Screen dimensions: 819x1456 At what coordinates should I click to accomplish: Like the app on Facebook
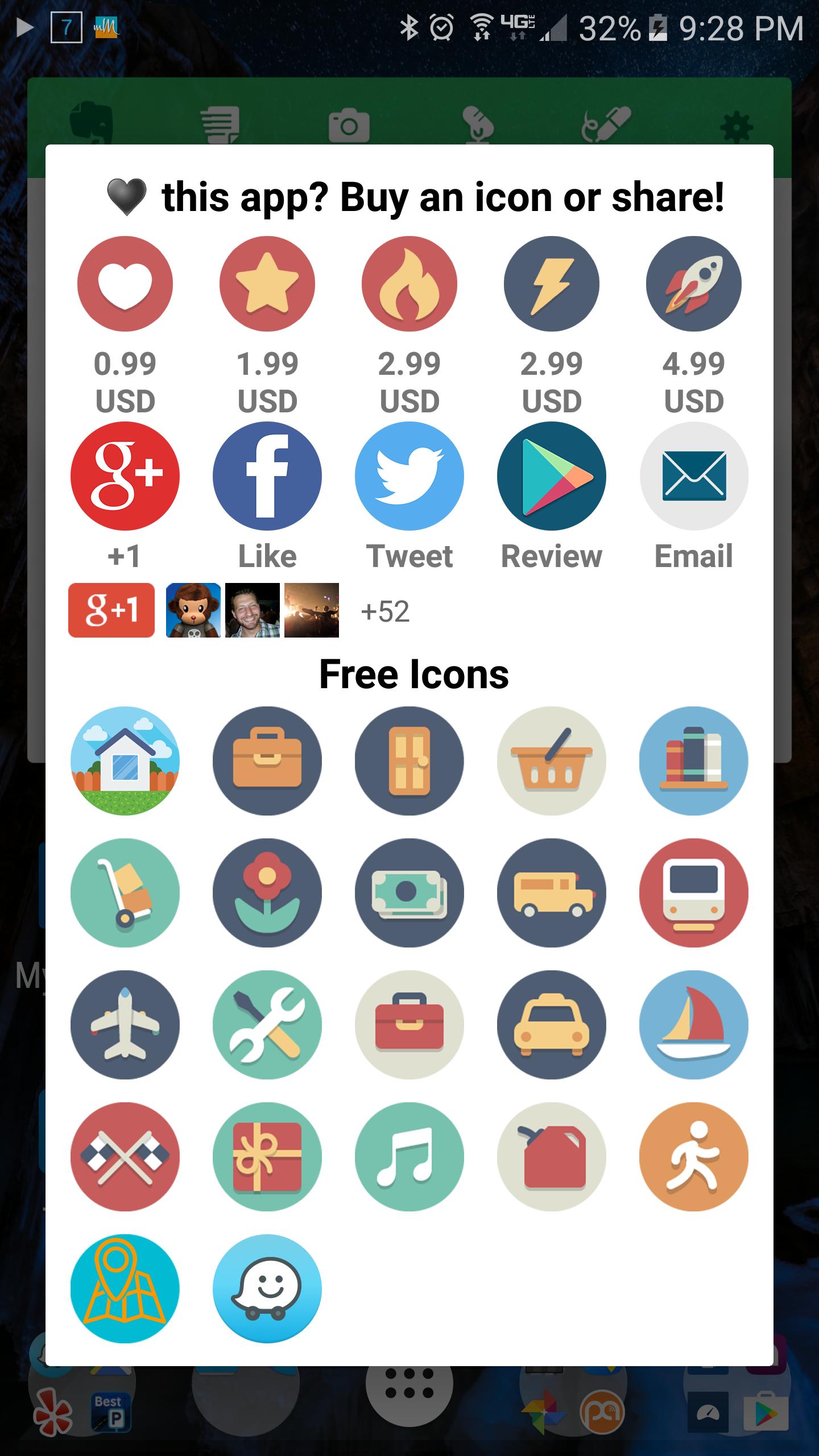(267, 476)
